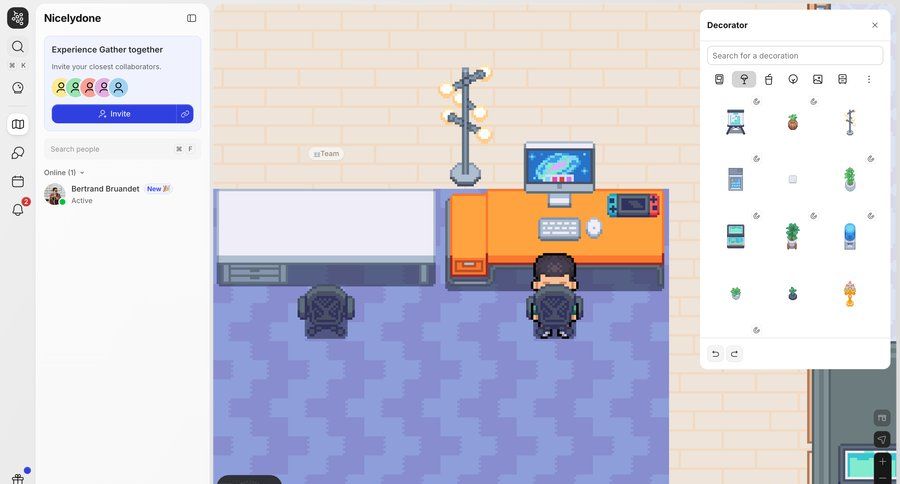
Task: Redo the decoration change
Action: click(x=735, y=354)
